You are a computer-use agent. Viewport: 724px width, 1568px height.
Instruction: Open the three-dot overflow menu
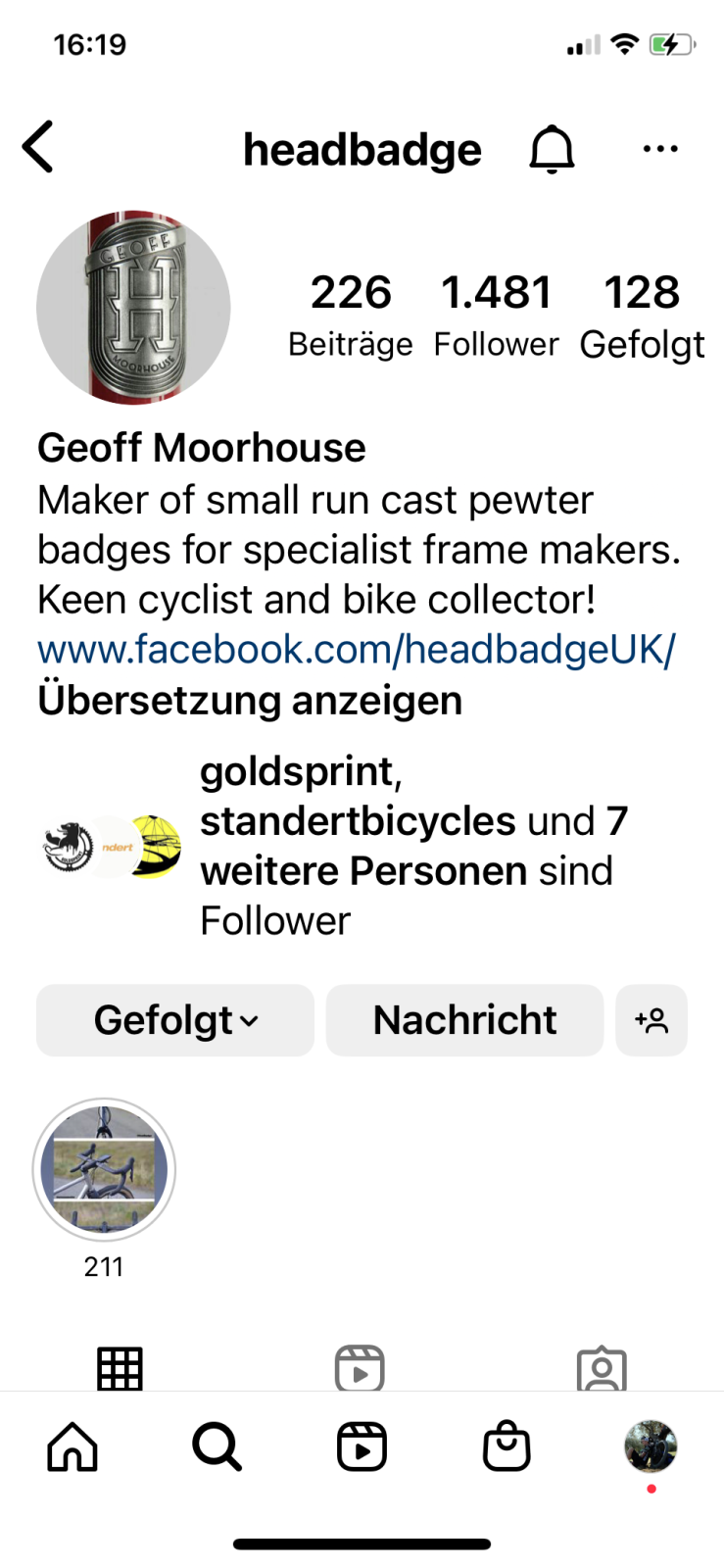[659, 149]
